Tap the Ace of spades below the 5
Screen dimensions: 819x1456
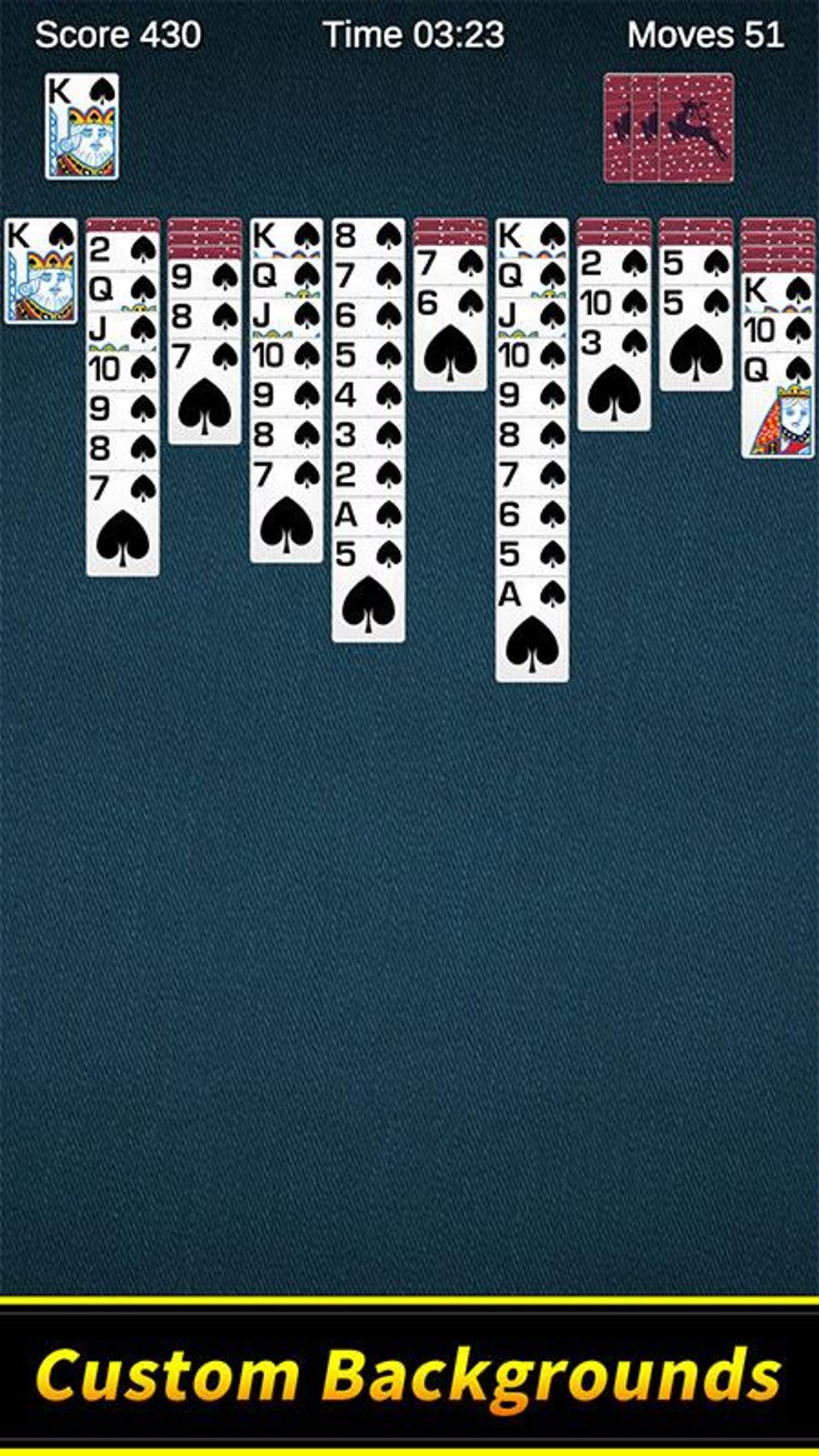(x=532, y=629)
